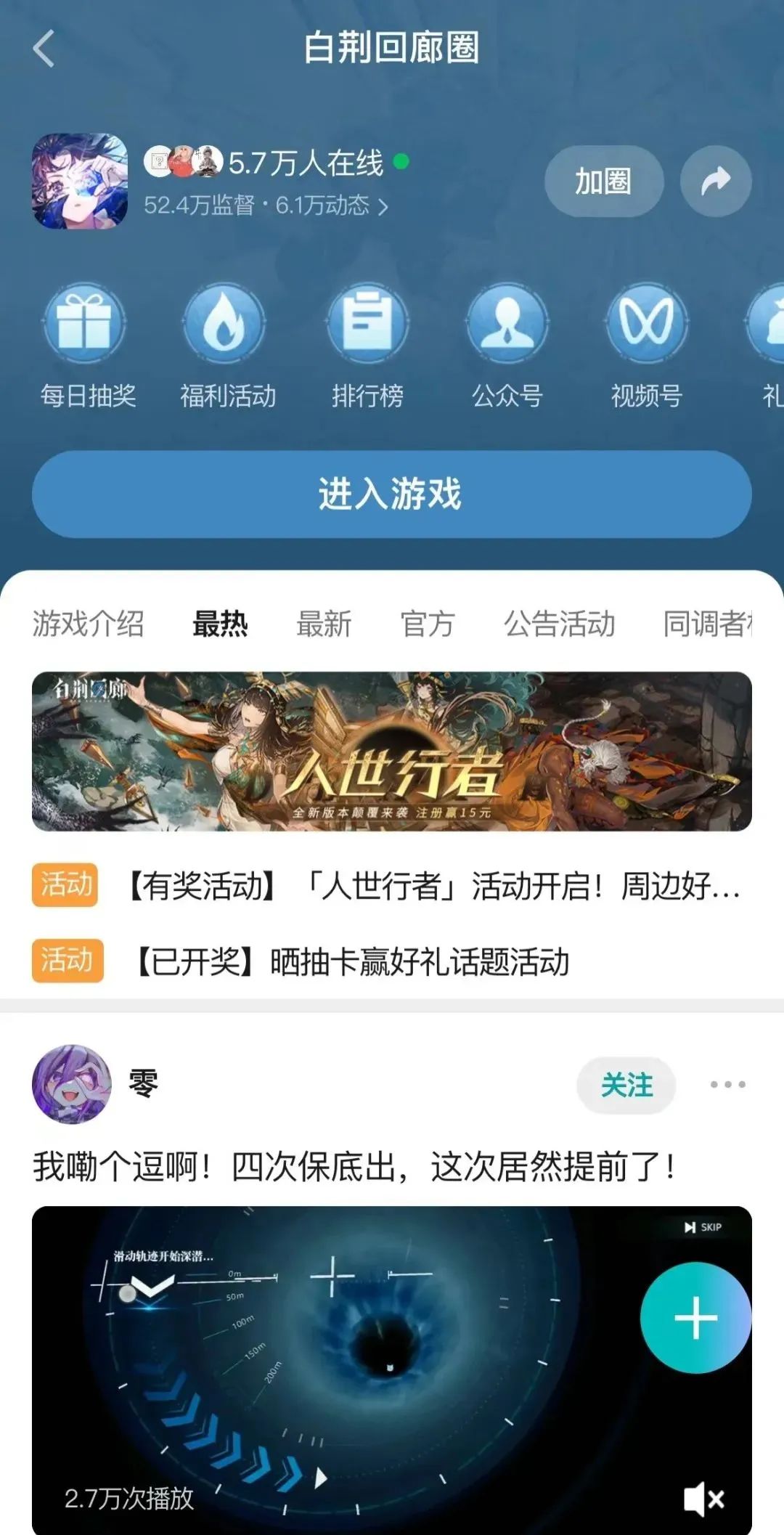784x1535 pixels.
Task: Switch to the 公告活动 tab
Action: click(x=559, y=624)
